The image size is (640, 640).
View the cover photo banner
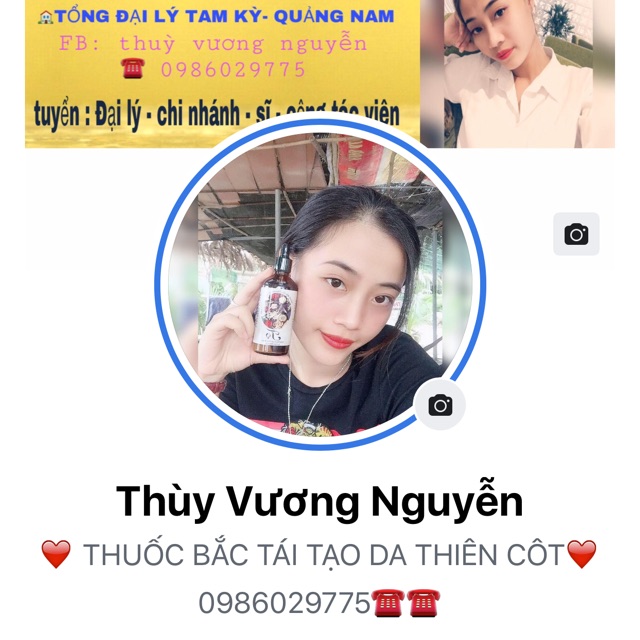[x=220, y=60]
